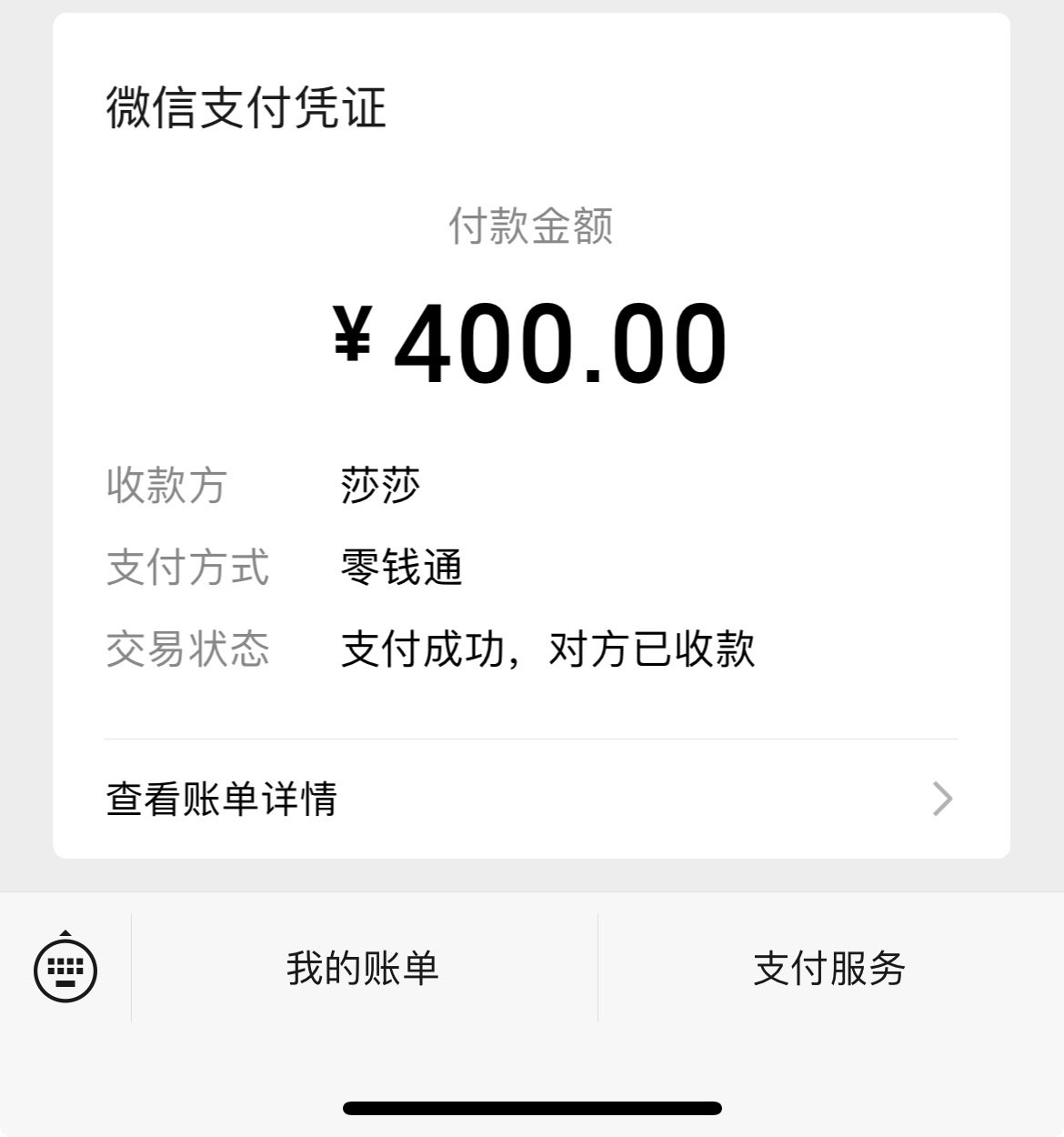
Task: Open the 我的账单 menu
Action: 363,968
